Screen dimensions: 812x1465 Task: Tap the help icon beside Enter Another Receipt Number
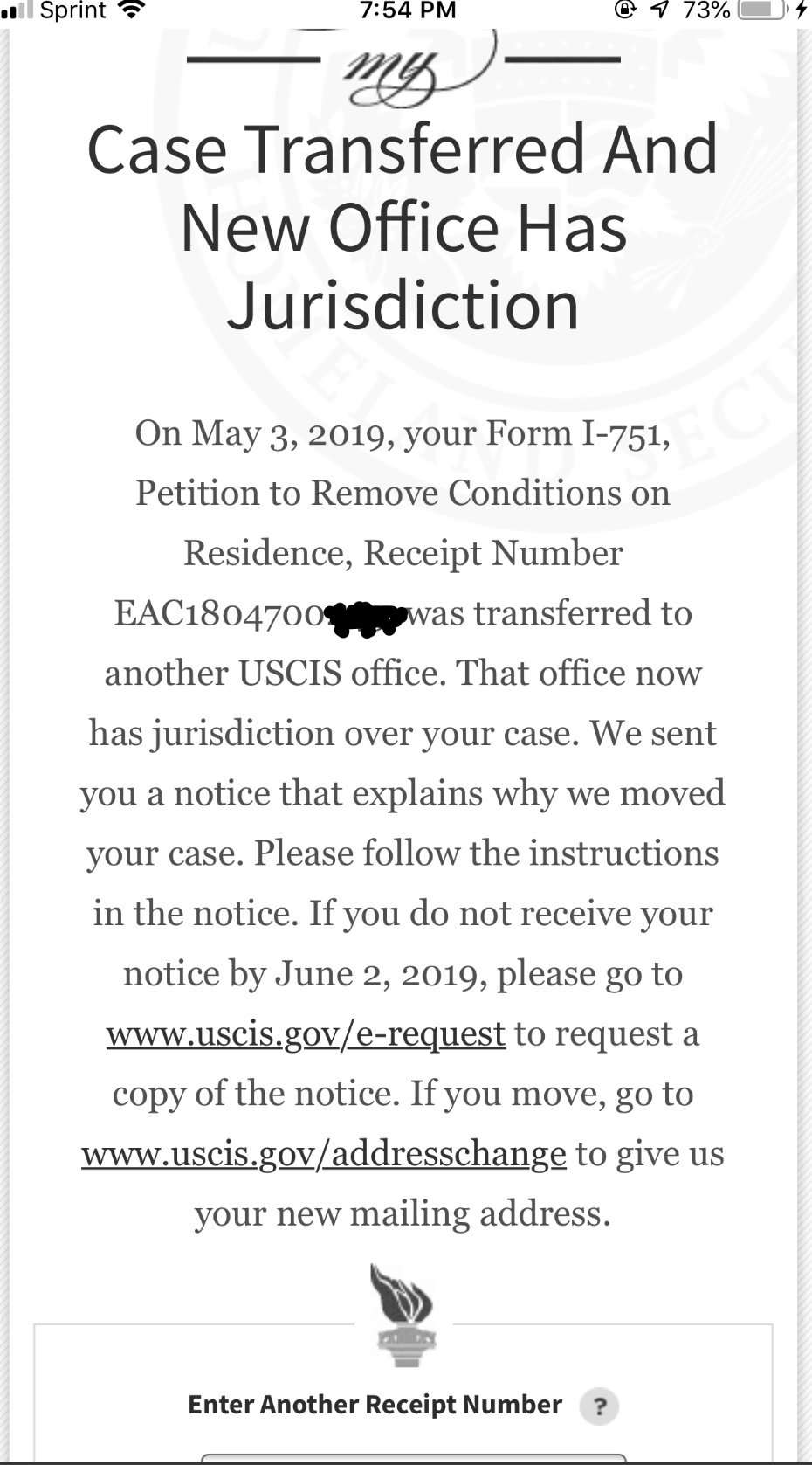click(x=599, y=1406)
